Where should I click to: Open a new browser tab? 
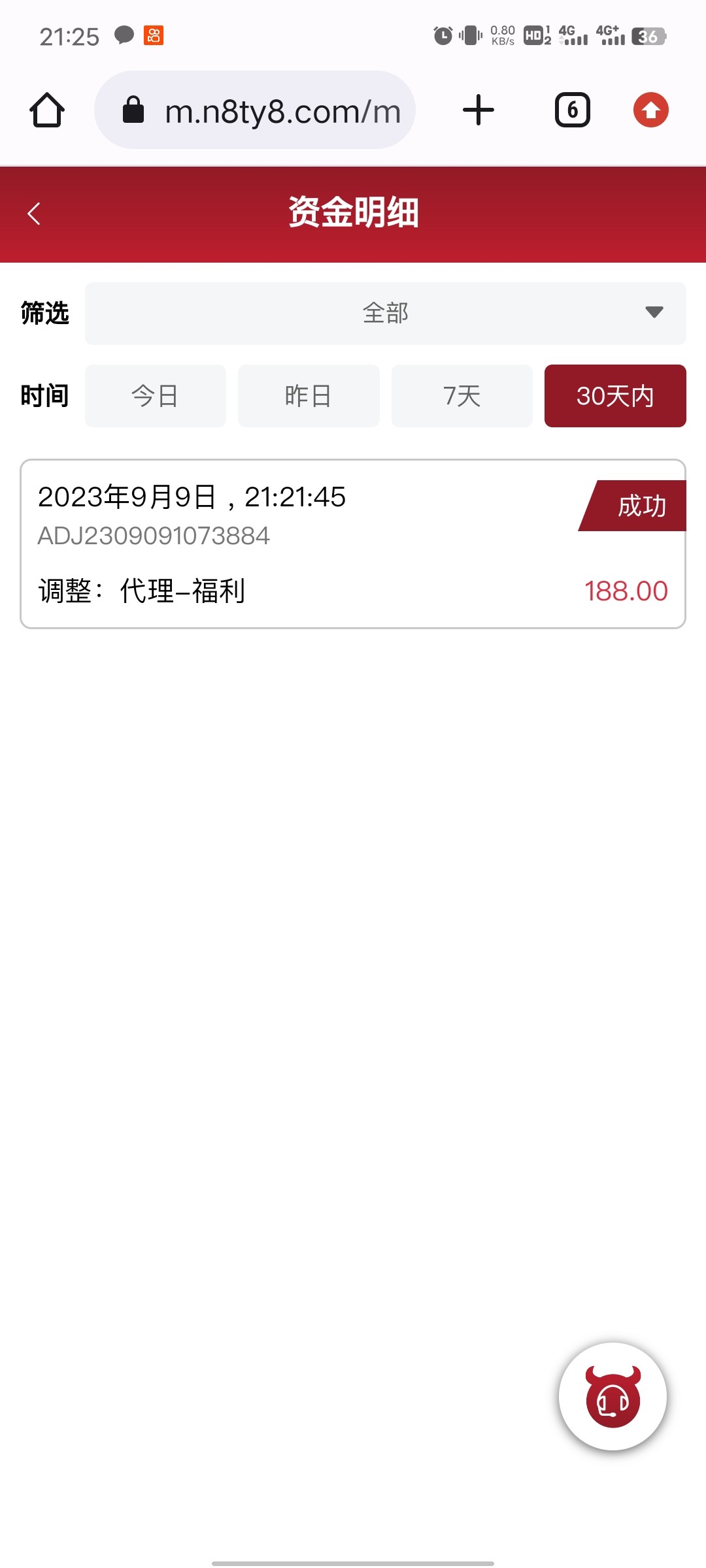pos(479,110)
